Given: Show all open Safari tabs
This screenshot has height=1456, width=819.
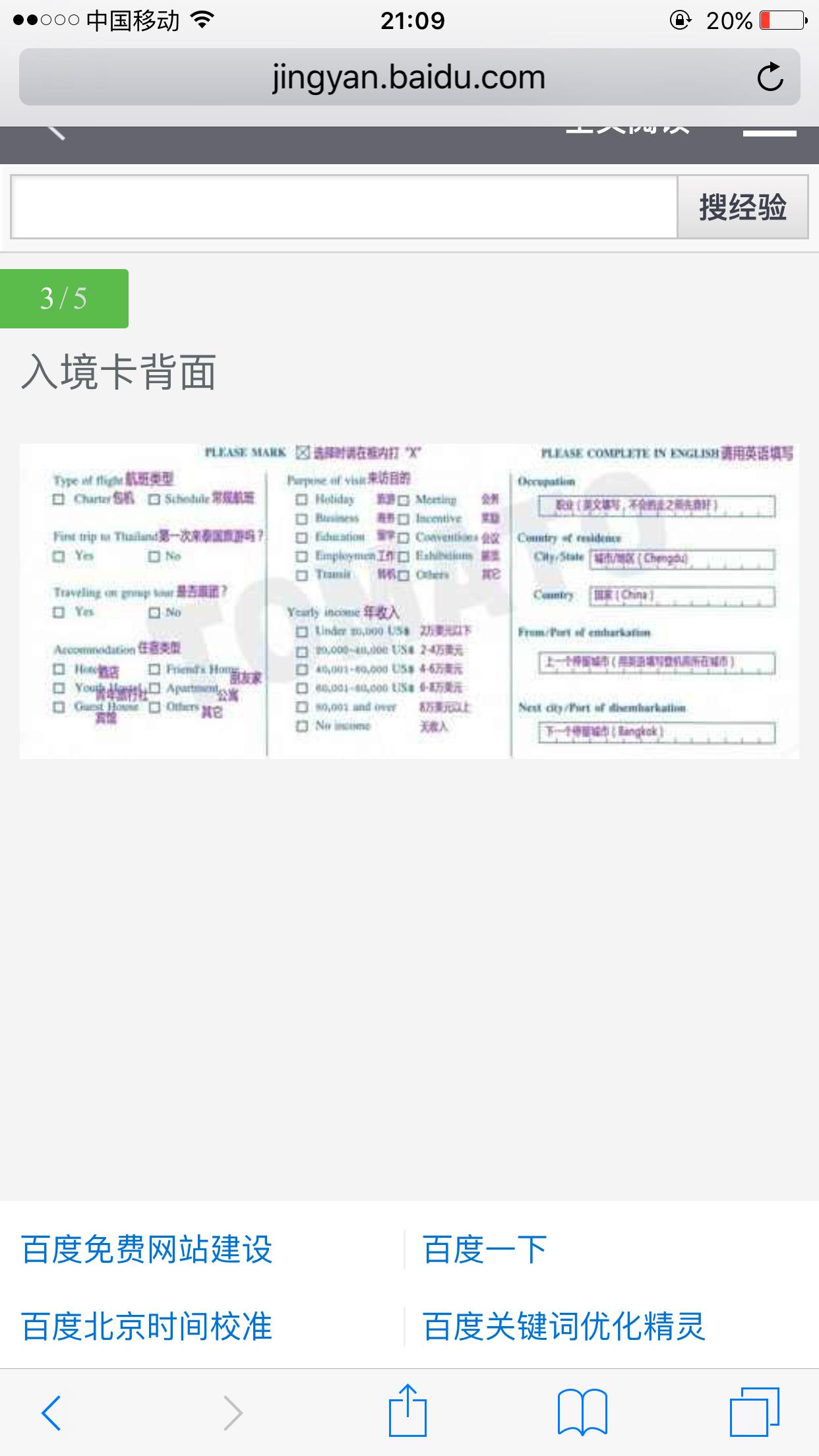Looking at the screenshot, I should [x=754, y=1412].
